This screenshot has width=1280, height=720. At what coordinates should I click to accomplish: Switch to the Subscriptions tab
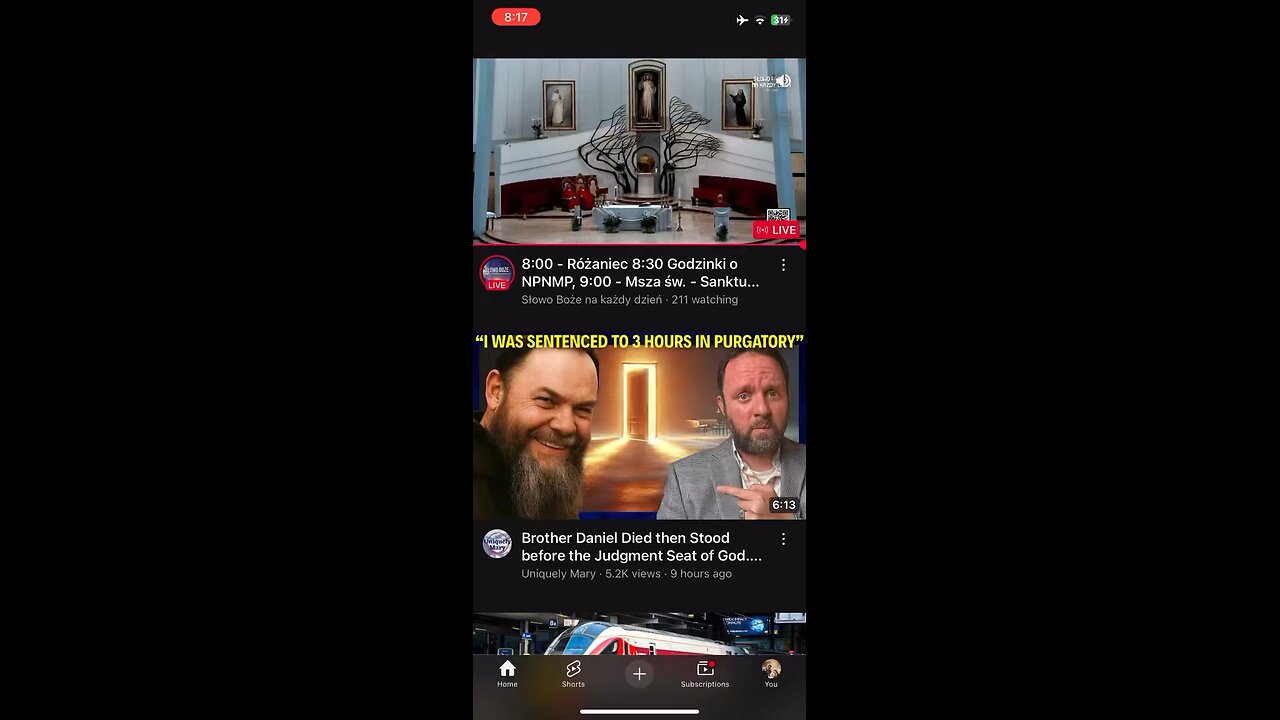(x=705, y=674)
